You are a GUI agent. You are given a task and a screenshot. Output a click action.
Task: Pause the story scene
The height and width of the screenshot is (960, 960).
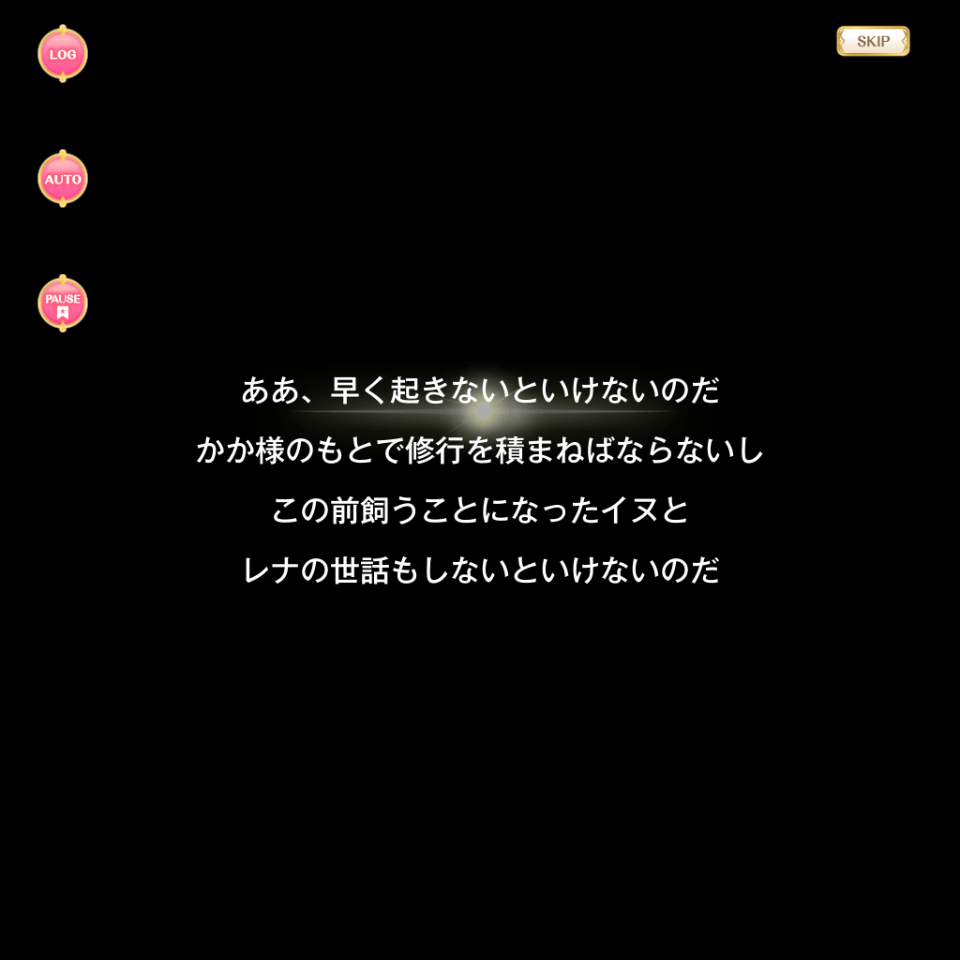(x=62, y=304)
